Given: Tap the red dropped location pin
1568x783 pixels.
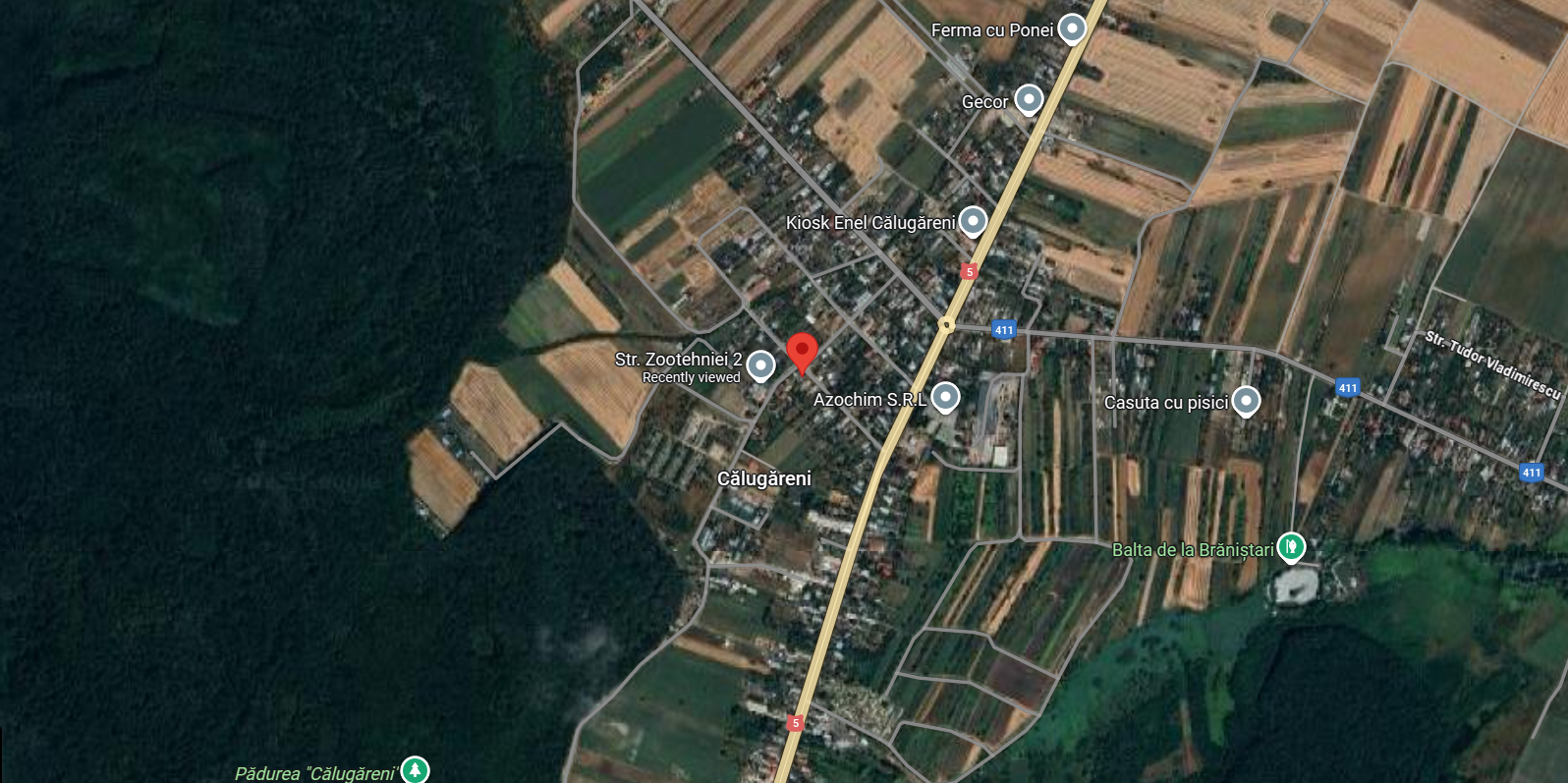Looking at the screenshot, I should click(803, 351).
